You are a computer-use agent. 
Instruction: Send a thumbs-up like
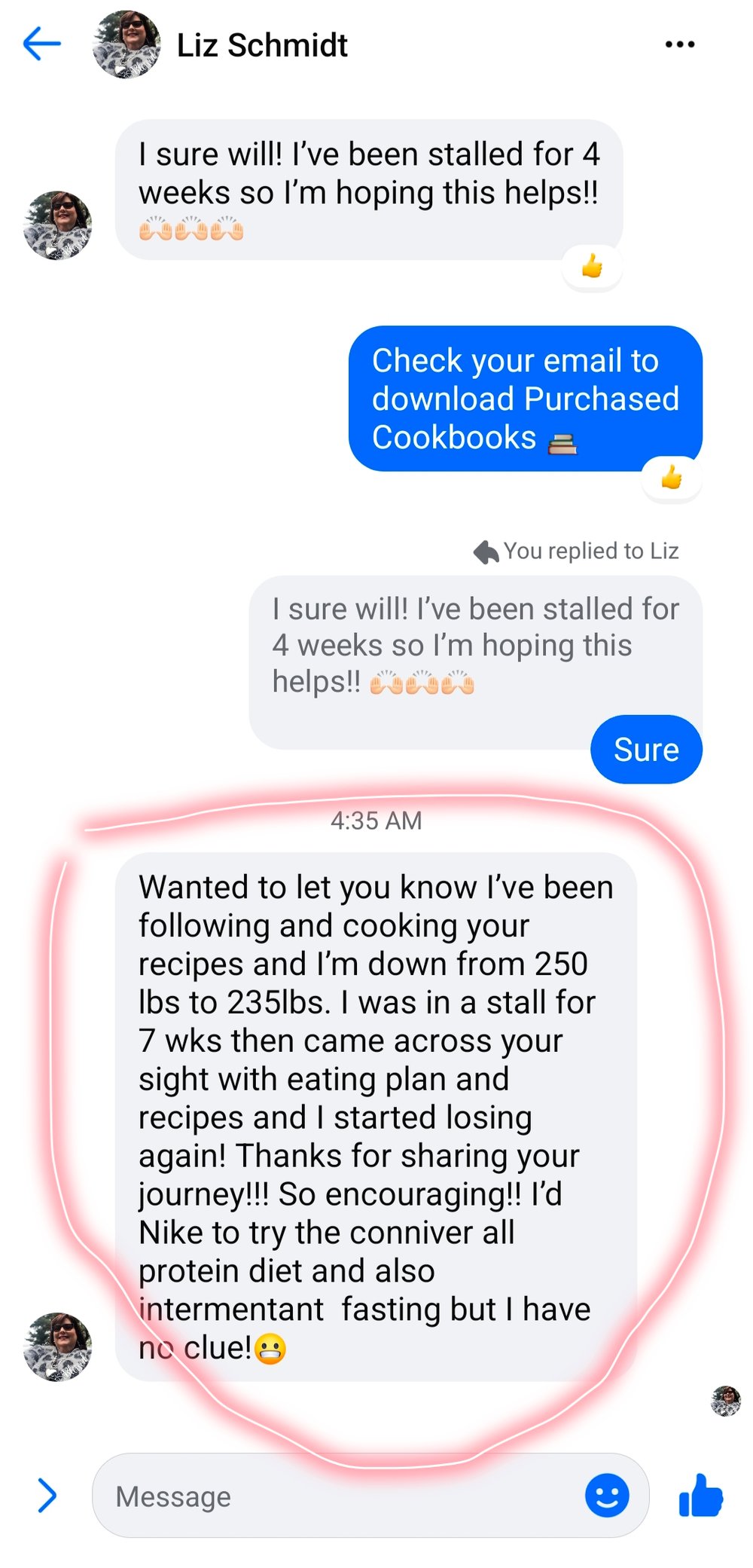tap(700, 1495)
